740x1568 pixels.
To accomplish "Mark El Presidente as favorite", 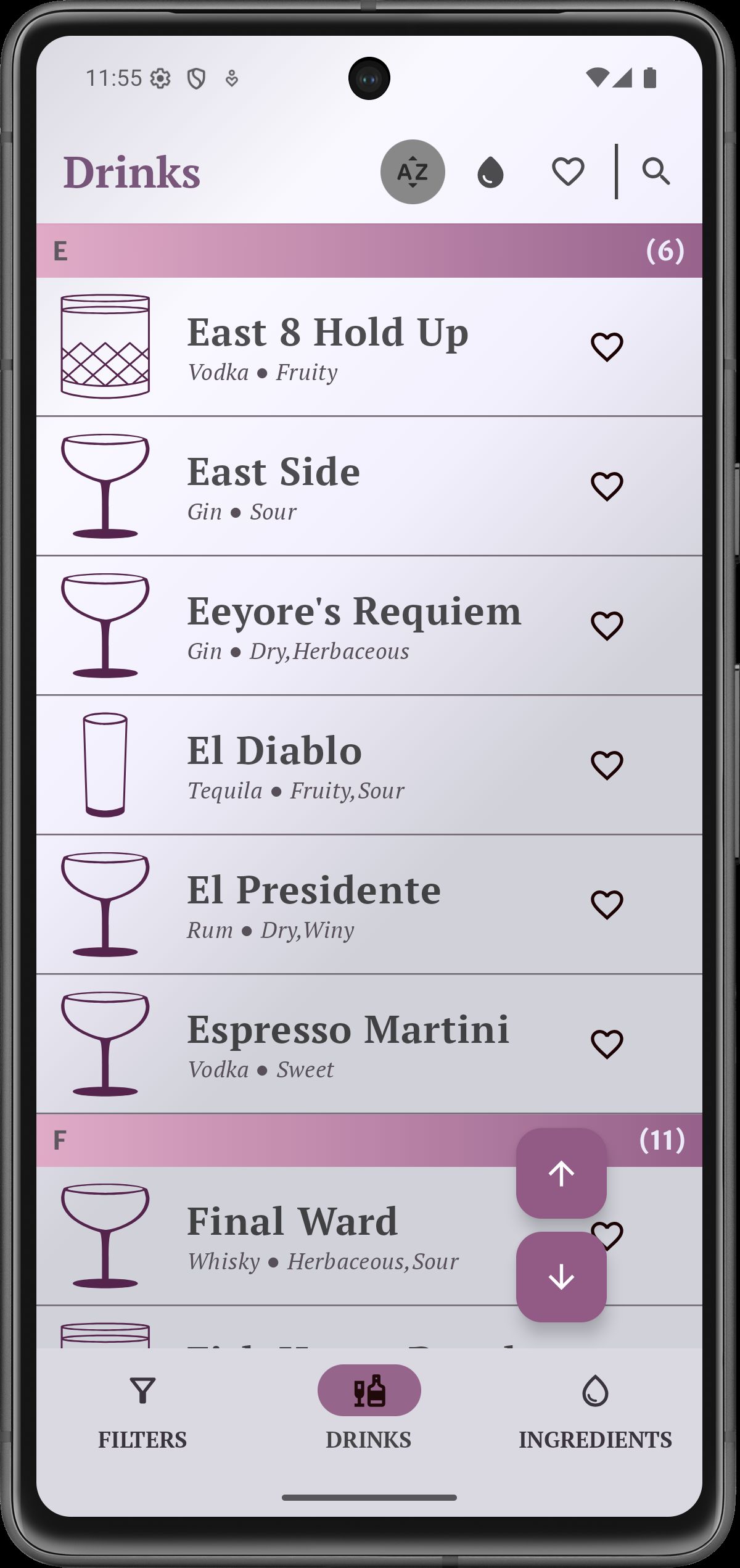I will [607, 905].
